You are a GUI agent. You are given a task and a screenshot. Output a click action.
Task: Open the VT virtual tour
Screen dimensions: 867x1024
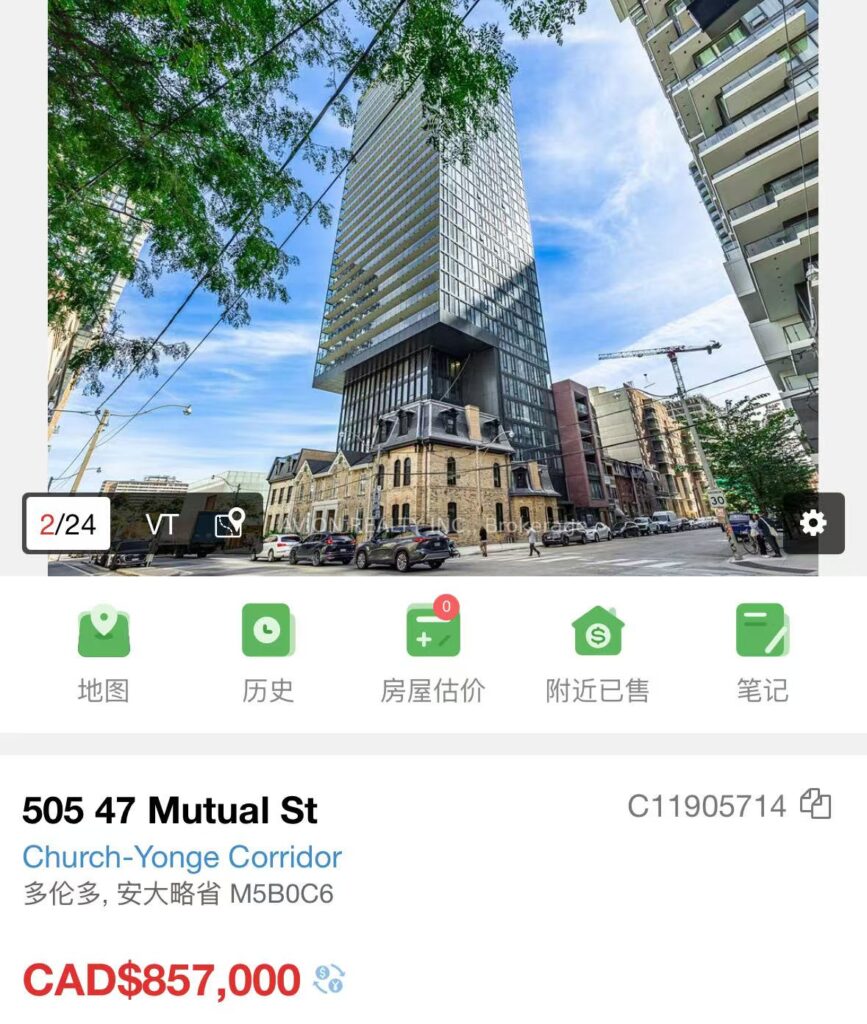pyautogui.click(x=162, y=524)
